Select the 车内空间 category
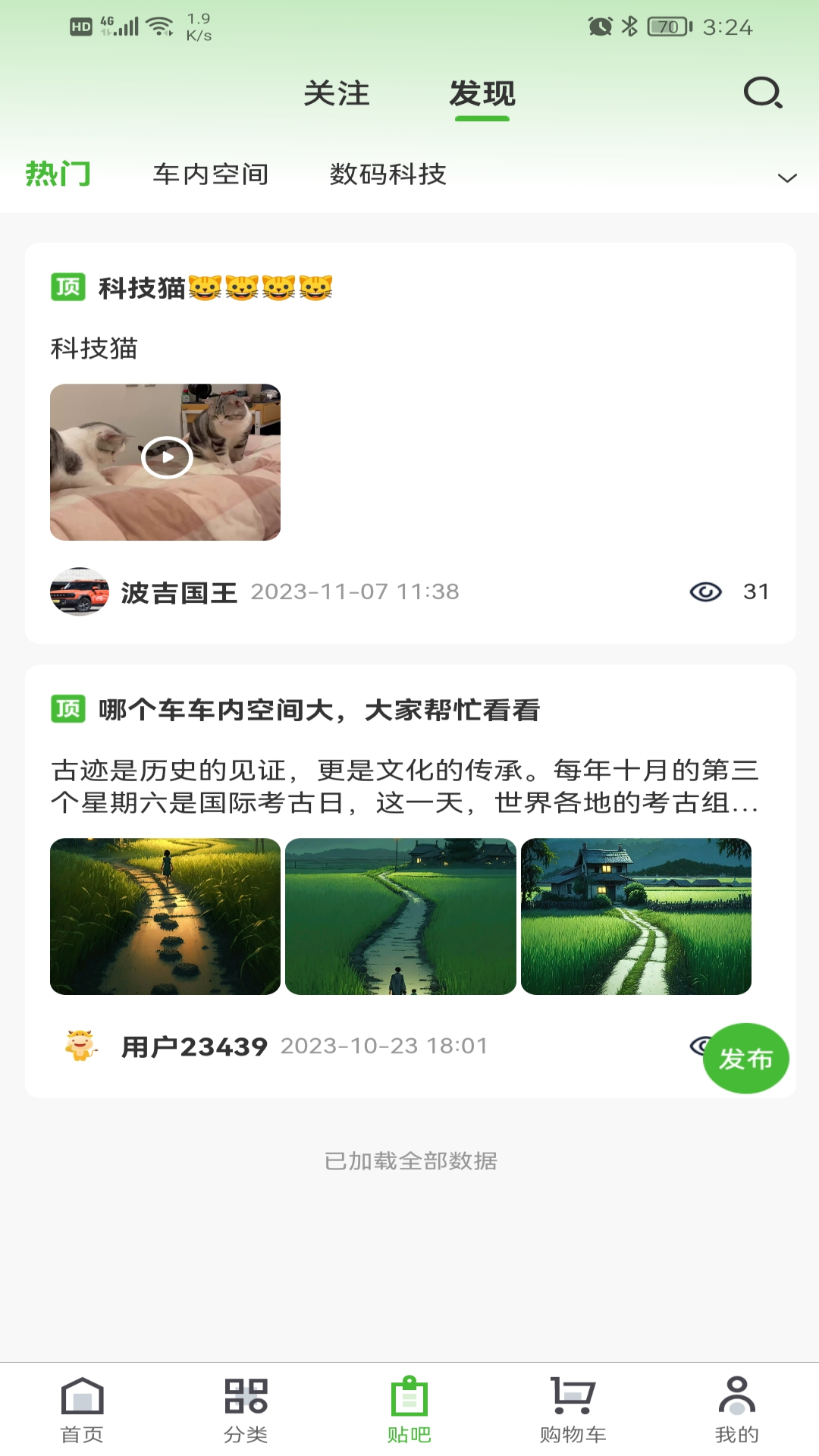Image resolution: width=819 pixels, height=1456 pixels. 211,174
